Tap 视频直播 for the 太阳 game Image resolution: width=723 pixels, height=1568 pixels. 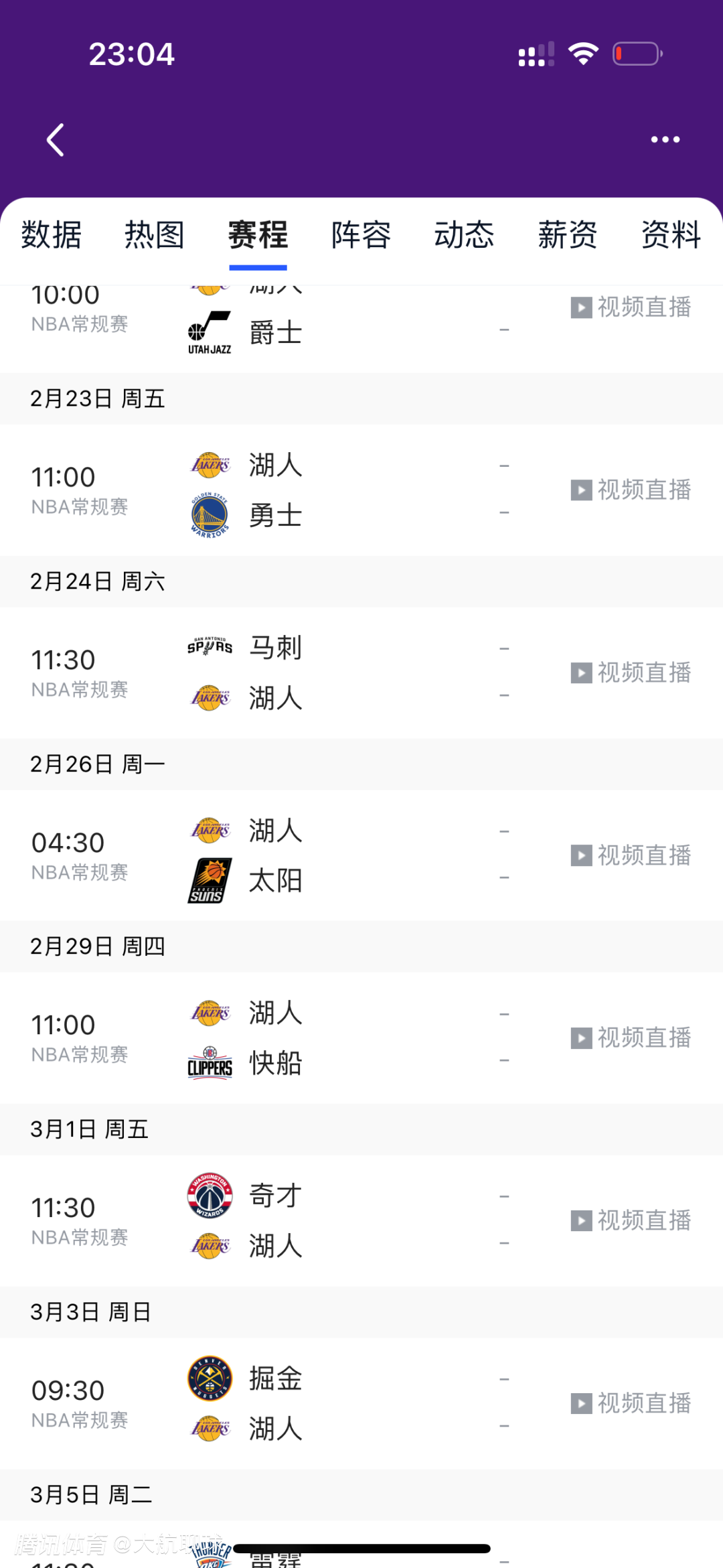point(631,855)
